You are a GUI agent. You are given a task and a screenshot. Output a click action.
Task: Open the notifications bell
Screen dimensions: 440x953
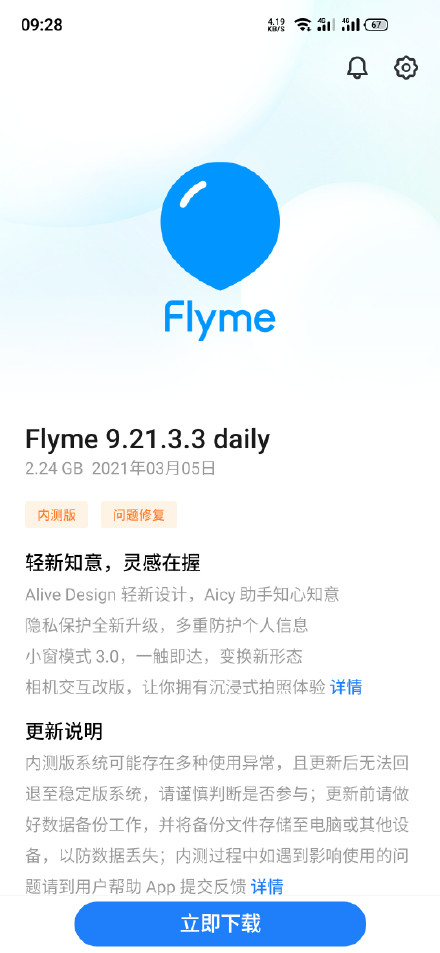(357, 67)
